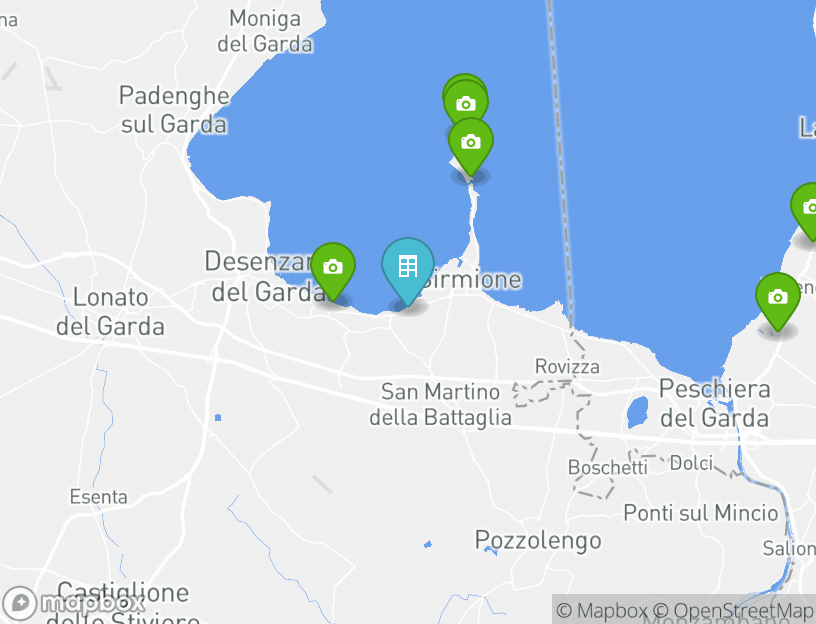The image size is (816, 624).
Task: Open the camera pin beside Desenzano del Garda
Action: tap(333, 269)
